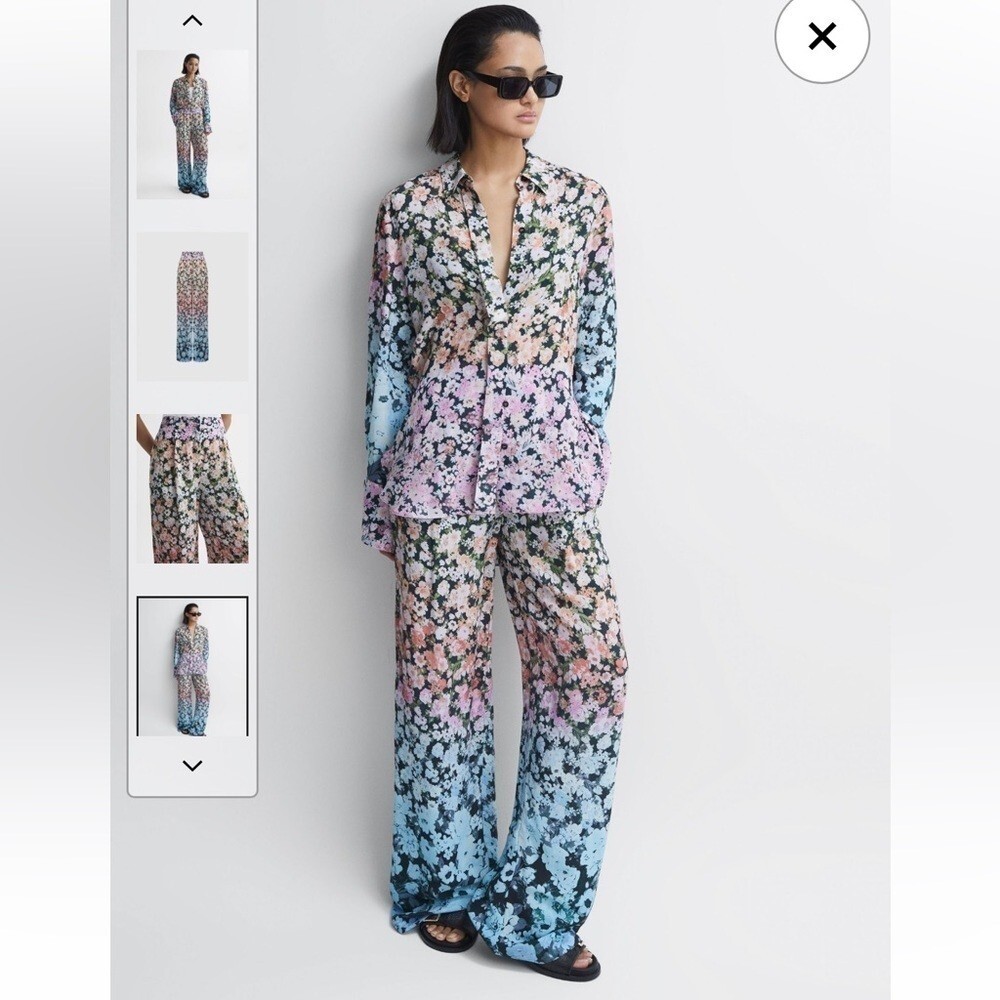
Task: Select the trousers-only product thumbnail
Action: click(x=192, y=306)
